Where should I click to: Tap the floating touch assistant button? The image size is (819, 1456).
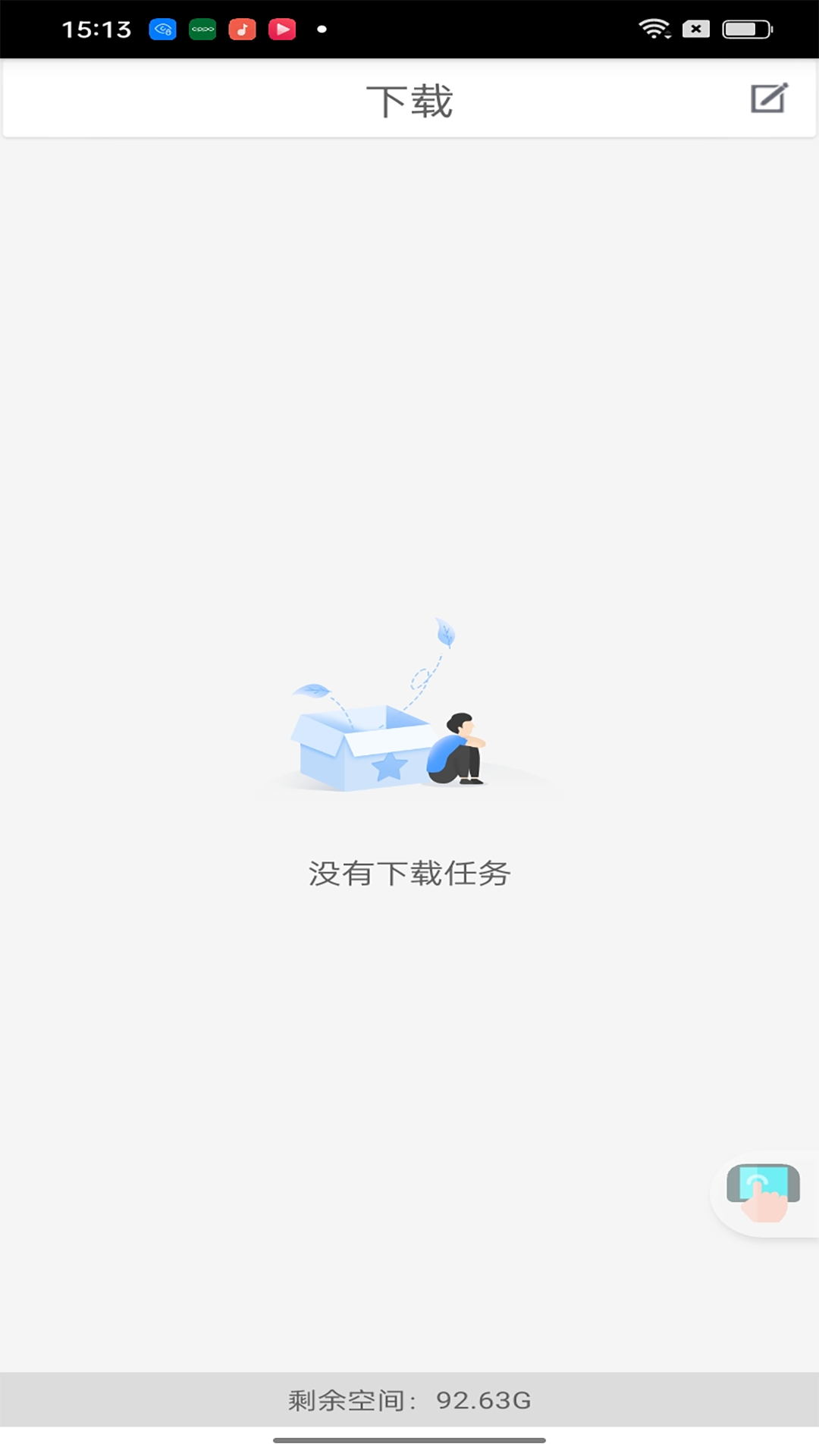[x=765, y=1192]
